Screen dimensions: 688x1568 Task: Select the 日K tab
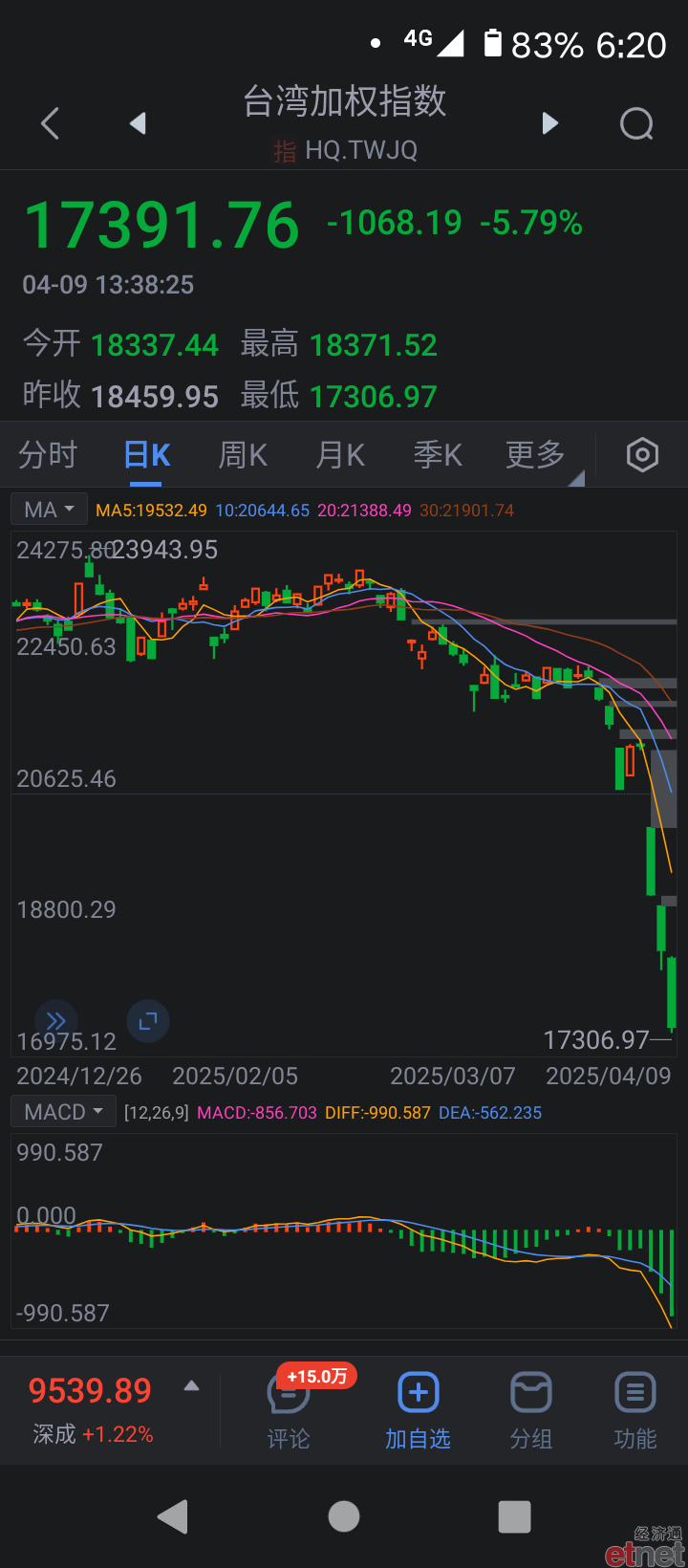coord(147,455)
